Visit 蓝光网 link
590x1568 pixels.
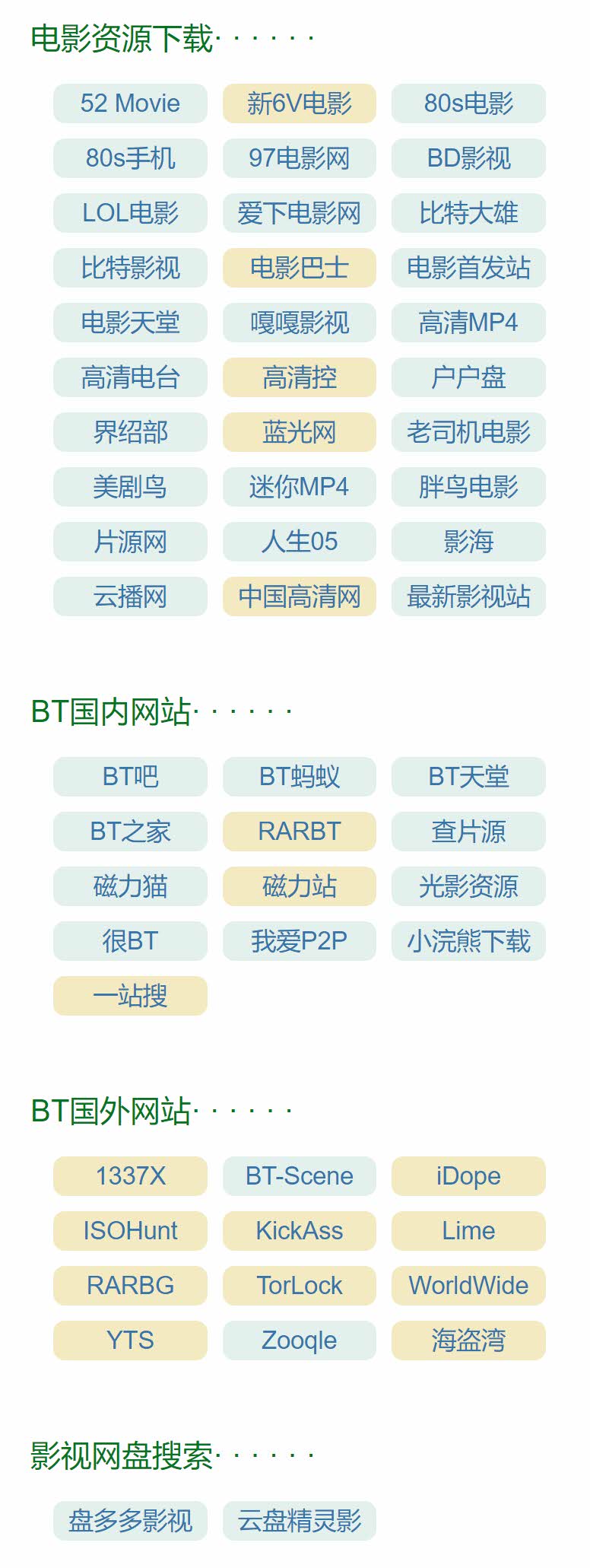[x=299, y=432]
